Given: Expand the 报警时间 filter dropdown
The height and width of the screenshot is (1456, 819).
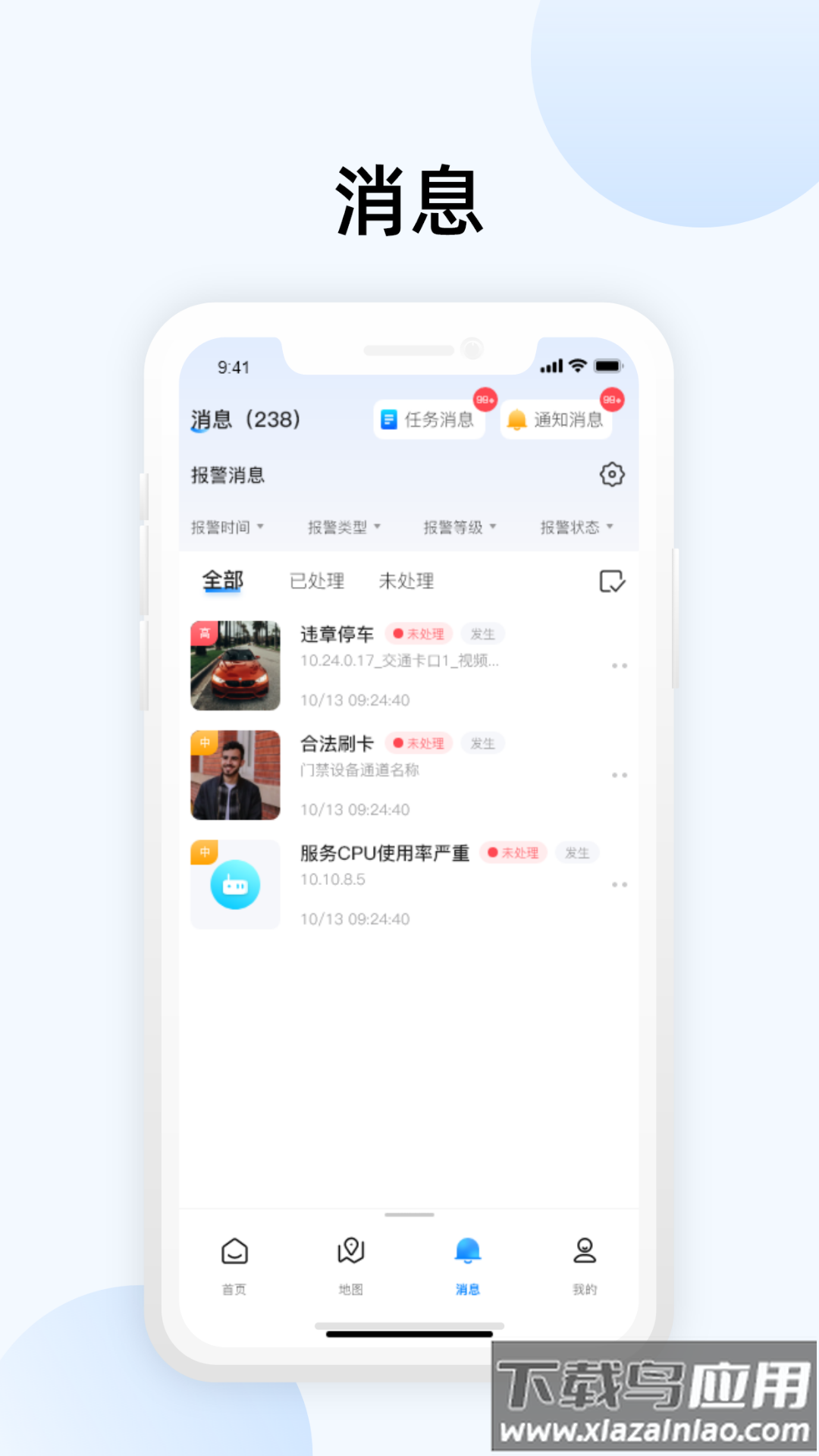Looking at the screenshot, I should pyautogui.click(x=227, y=527).
